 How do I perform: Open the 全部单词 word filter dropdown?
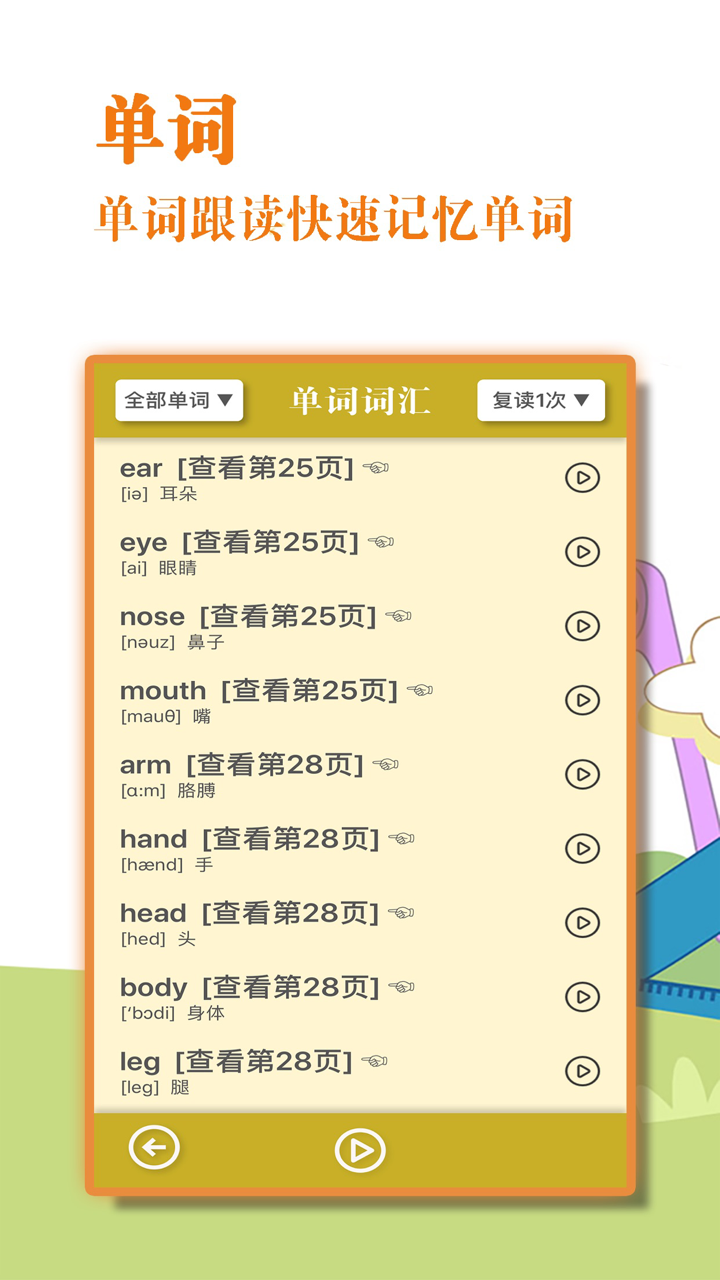click(x=179, y=400)
